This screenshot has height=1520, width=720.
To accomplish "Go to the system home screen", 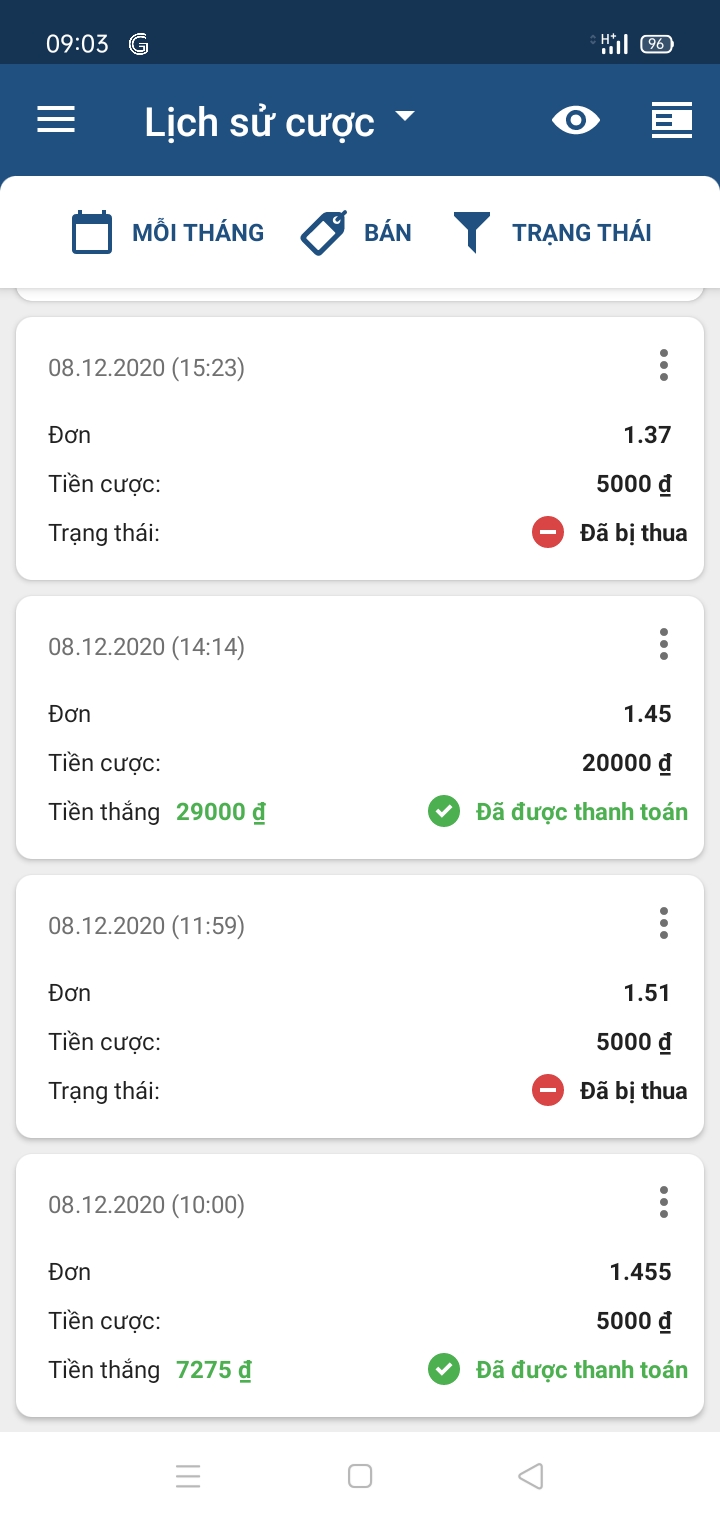I will (360, 1476).
